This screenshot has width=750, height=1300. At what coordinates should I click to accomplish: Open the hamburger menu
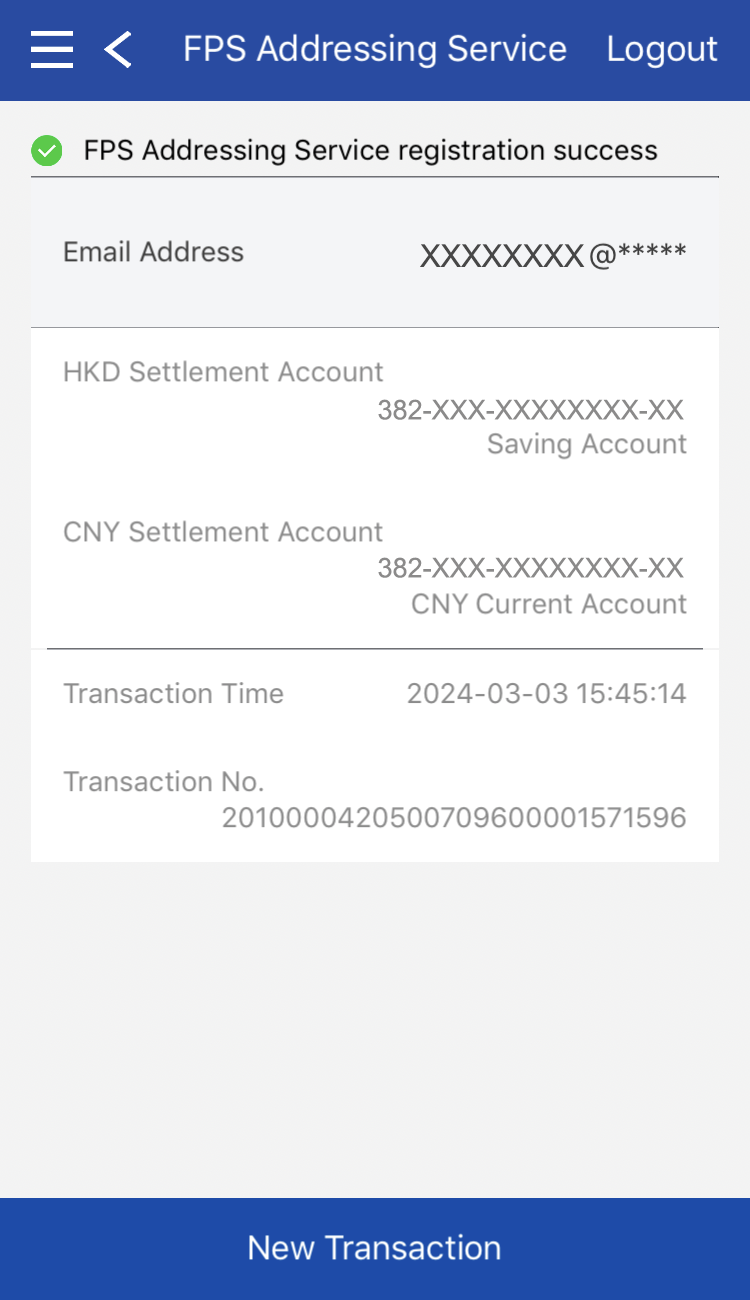[x=52, y=49]
